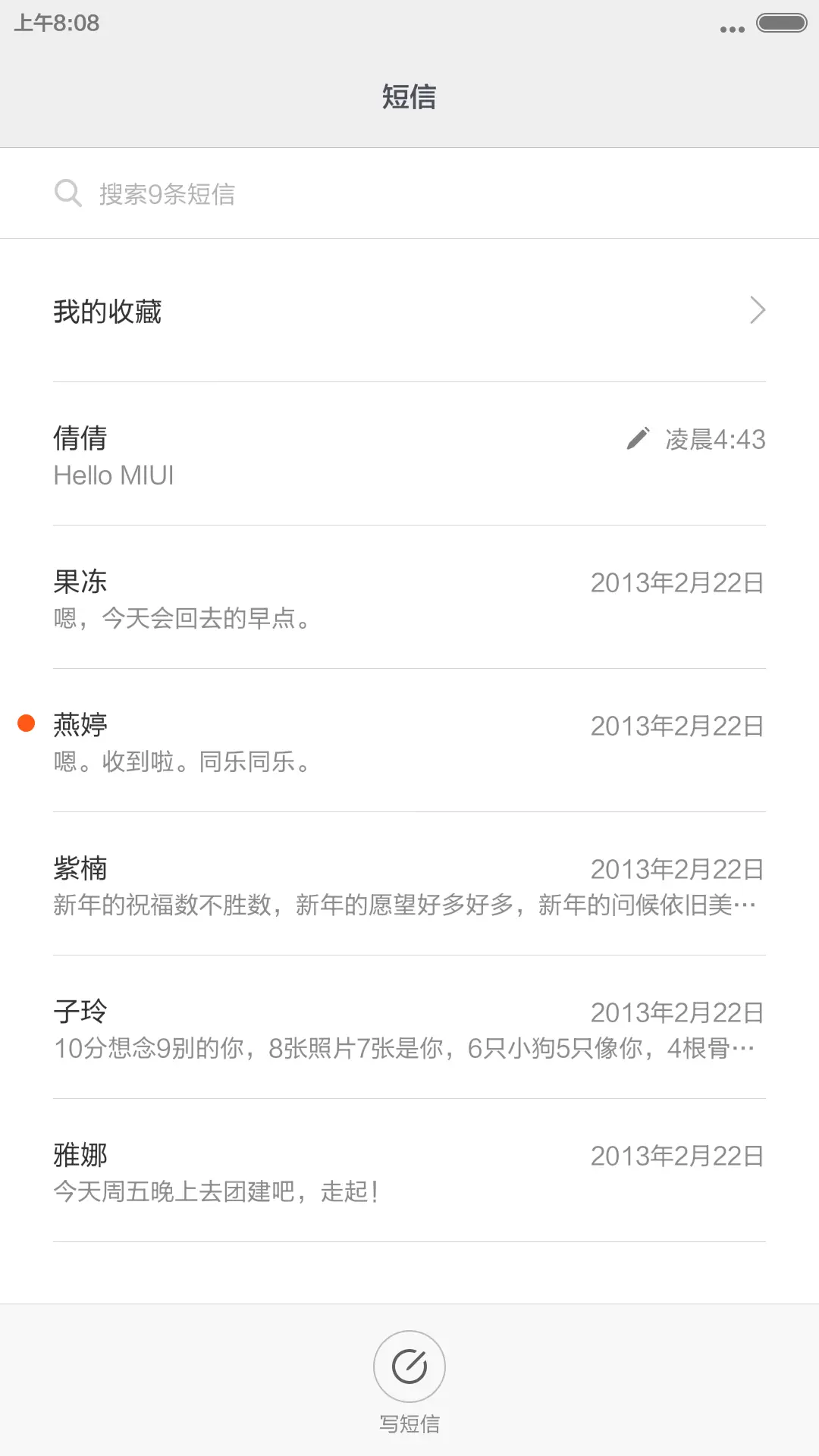Click the clock showing 上午8:08
The height and width of the screenshot is (1456, 819).
click(55, 23)
